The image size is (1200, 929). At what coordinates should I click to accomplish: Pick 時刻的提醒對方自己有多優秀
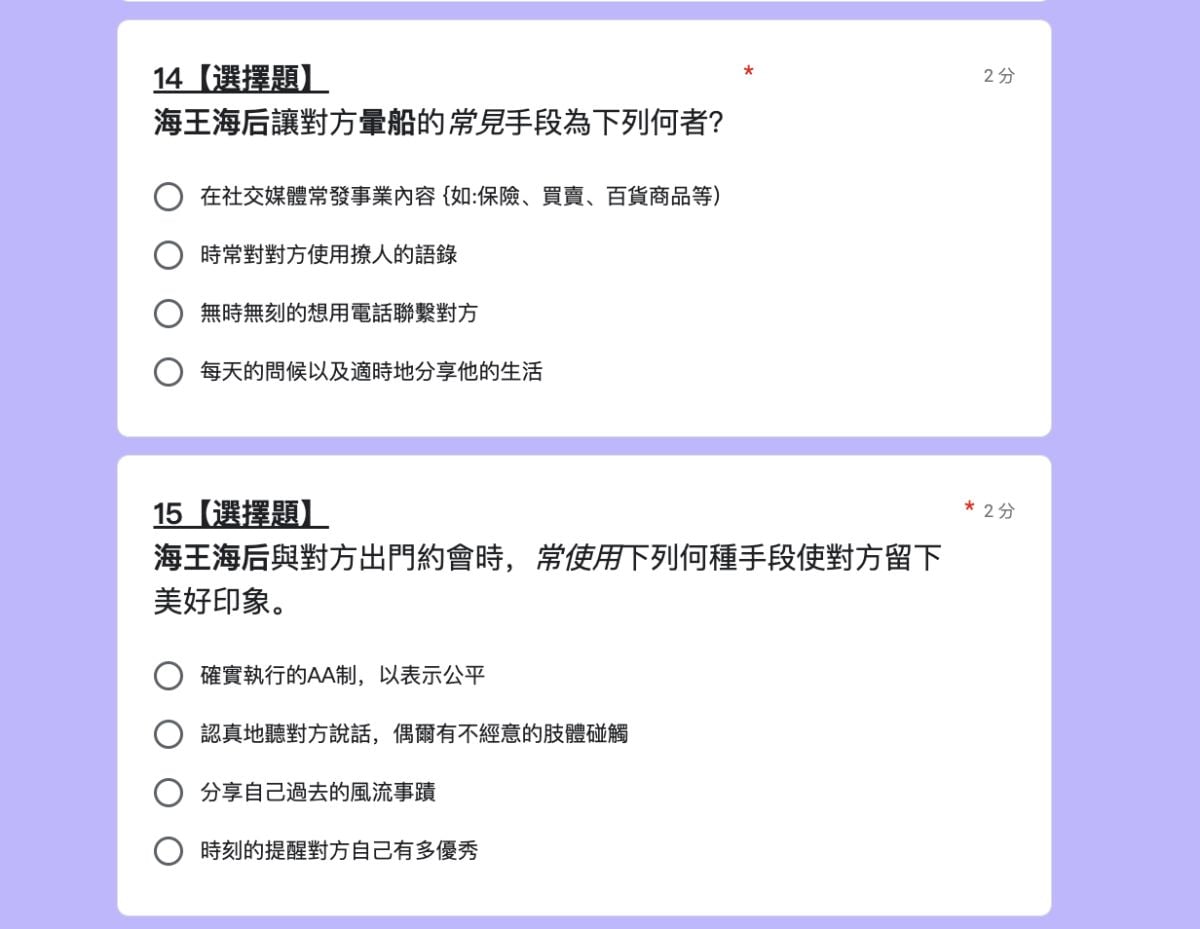tap(169, 852)
